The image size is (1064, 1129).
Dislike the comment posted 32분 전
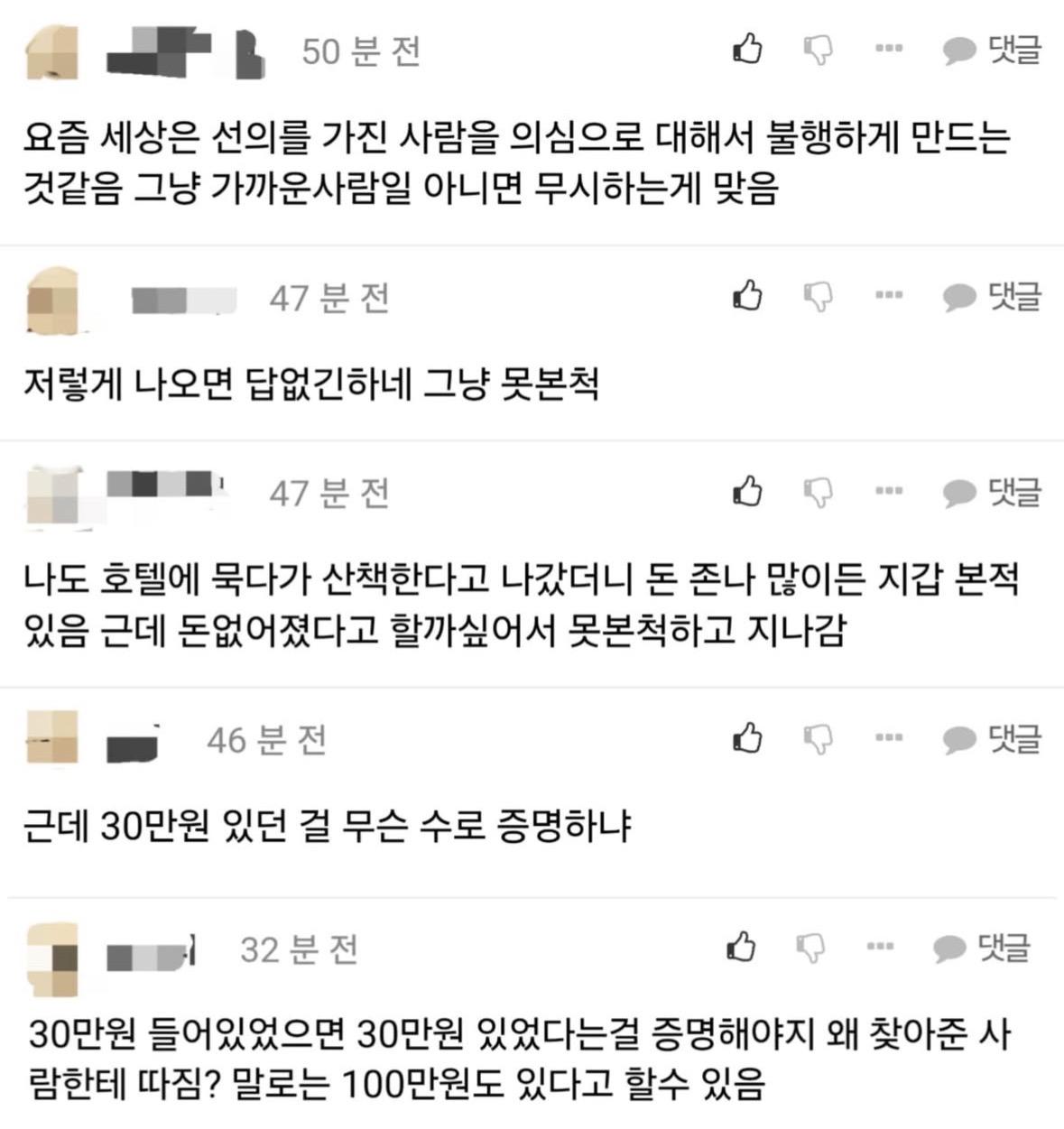click(x=810, y=948)
